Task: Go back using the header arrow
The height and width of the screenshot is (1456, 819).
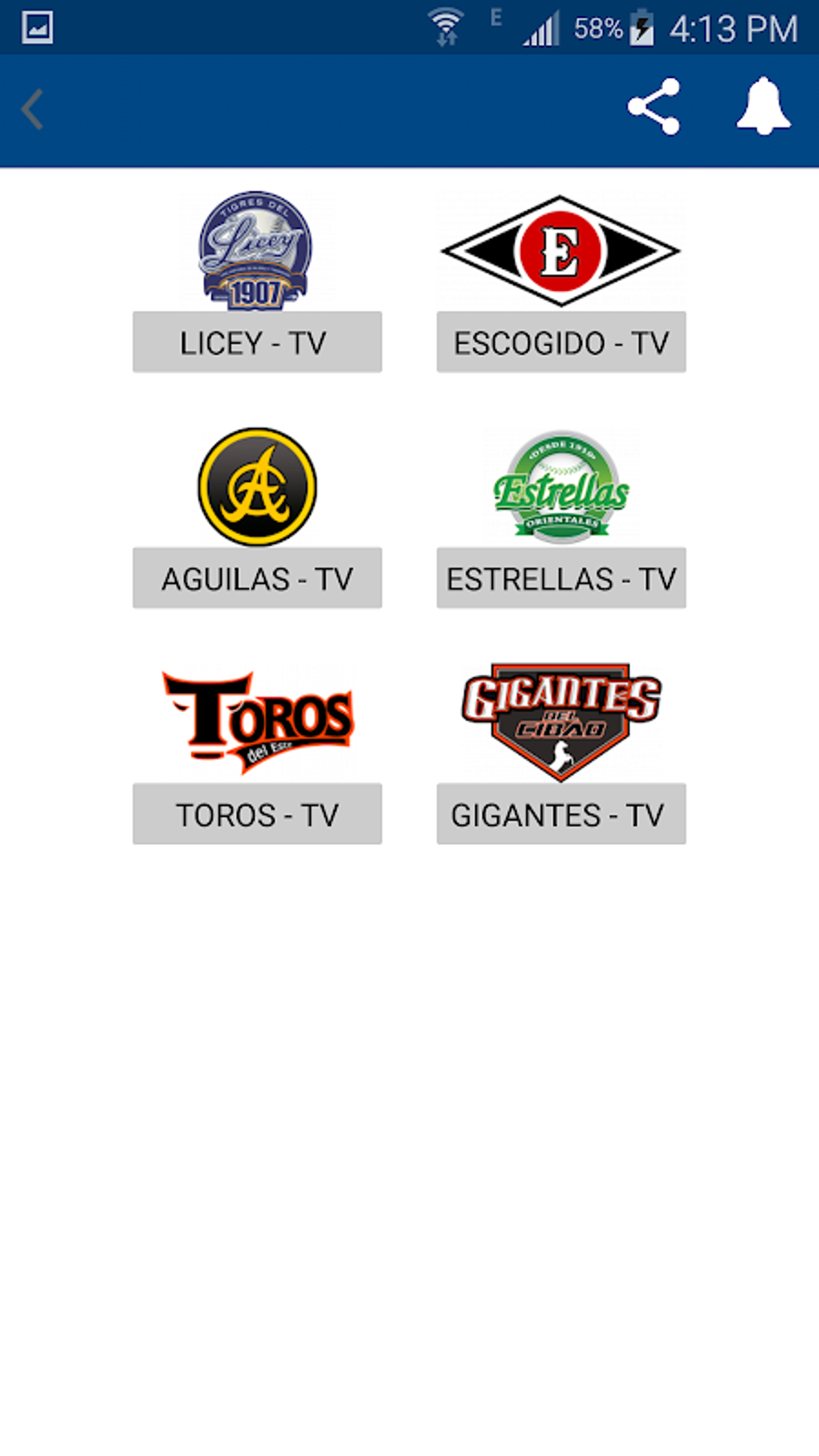Action: (32, 110)
